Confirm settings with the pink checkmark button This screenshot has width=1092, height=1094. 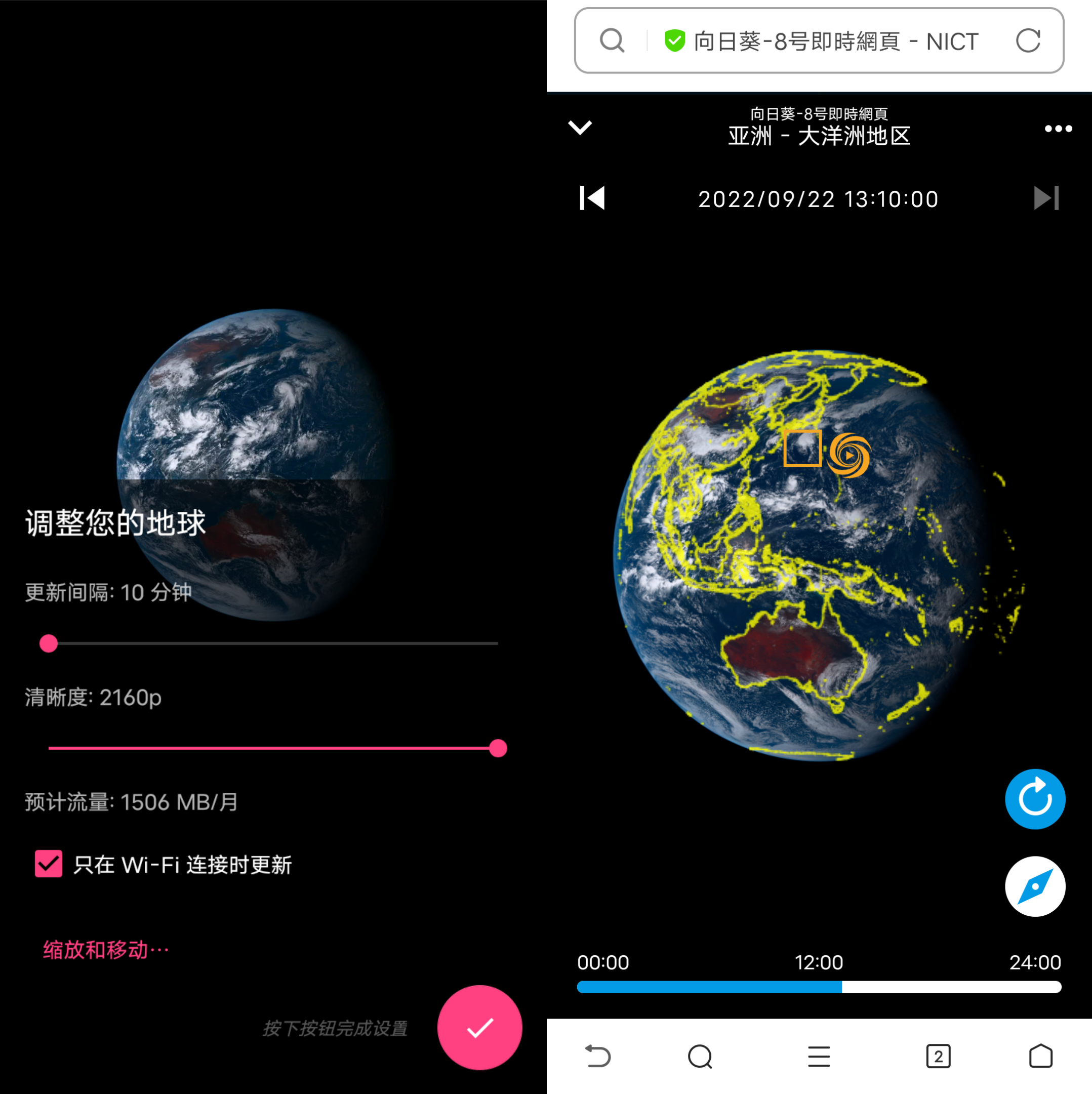tap(479, 1027)
